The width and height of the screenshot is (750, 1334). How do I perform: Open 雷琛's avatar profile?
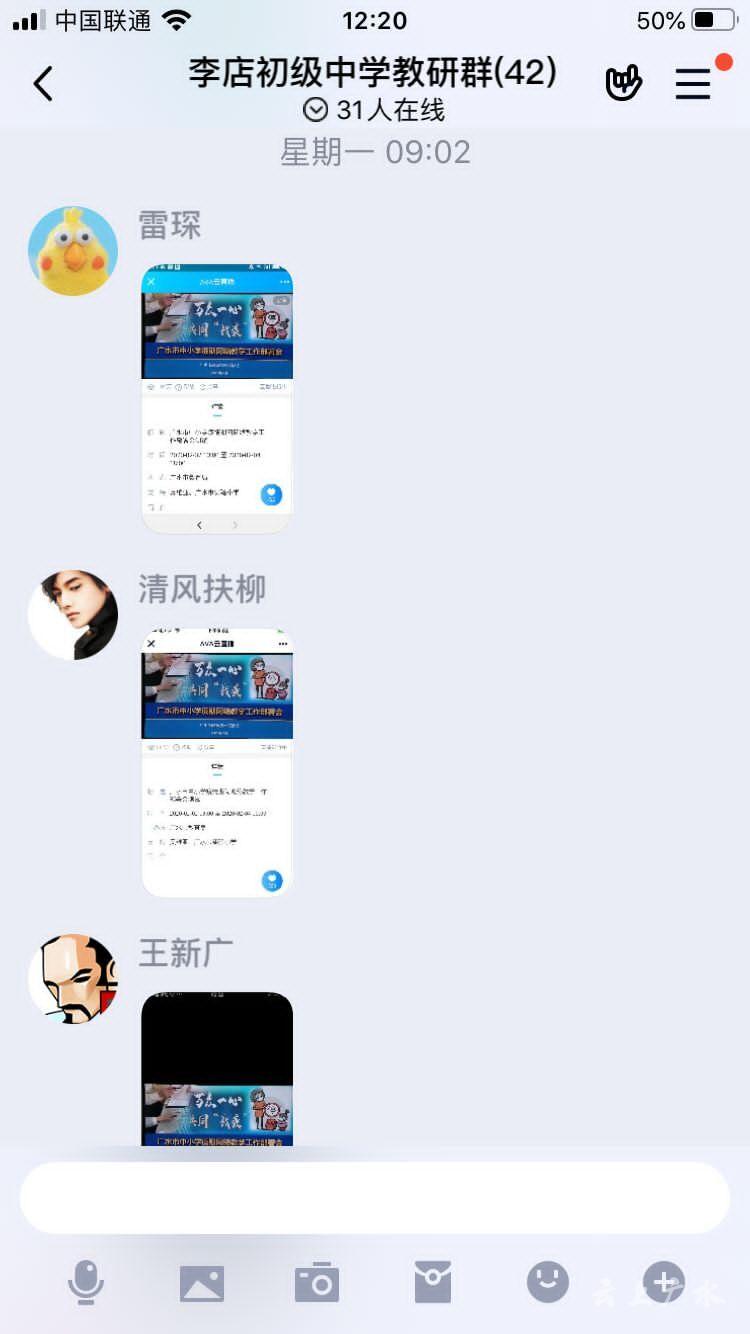point(73,251)
